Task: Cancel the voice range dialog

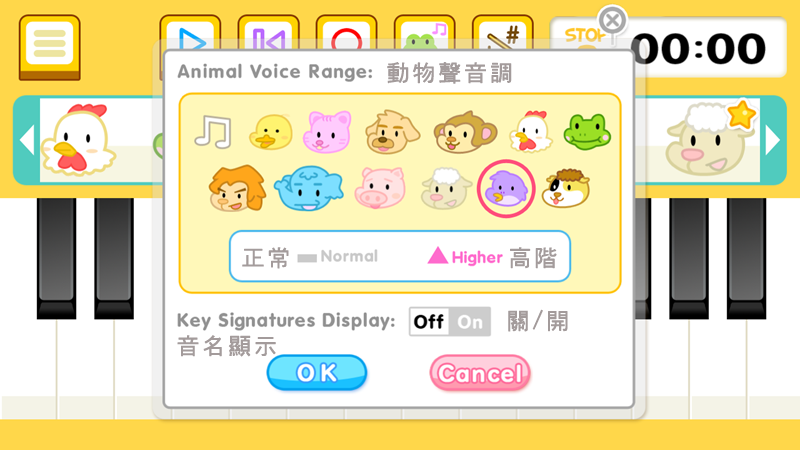Action: point(480,374)
